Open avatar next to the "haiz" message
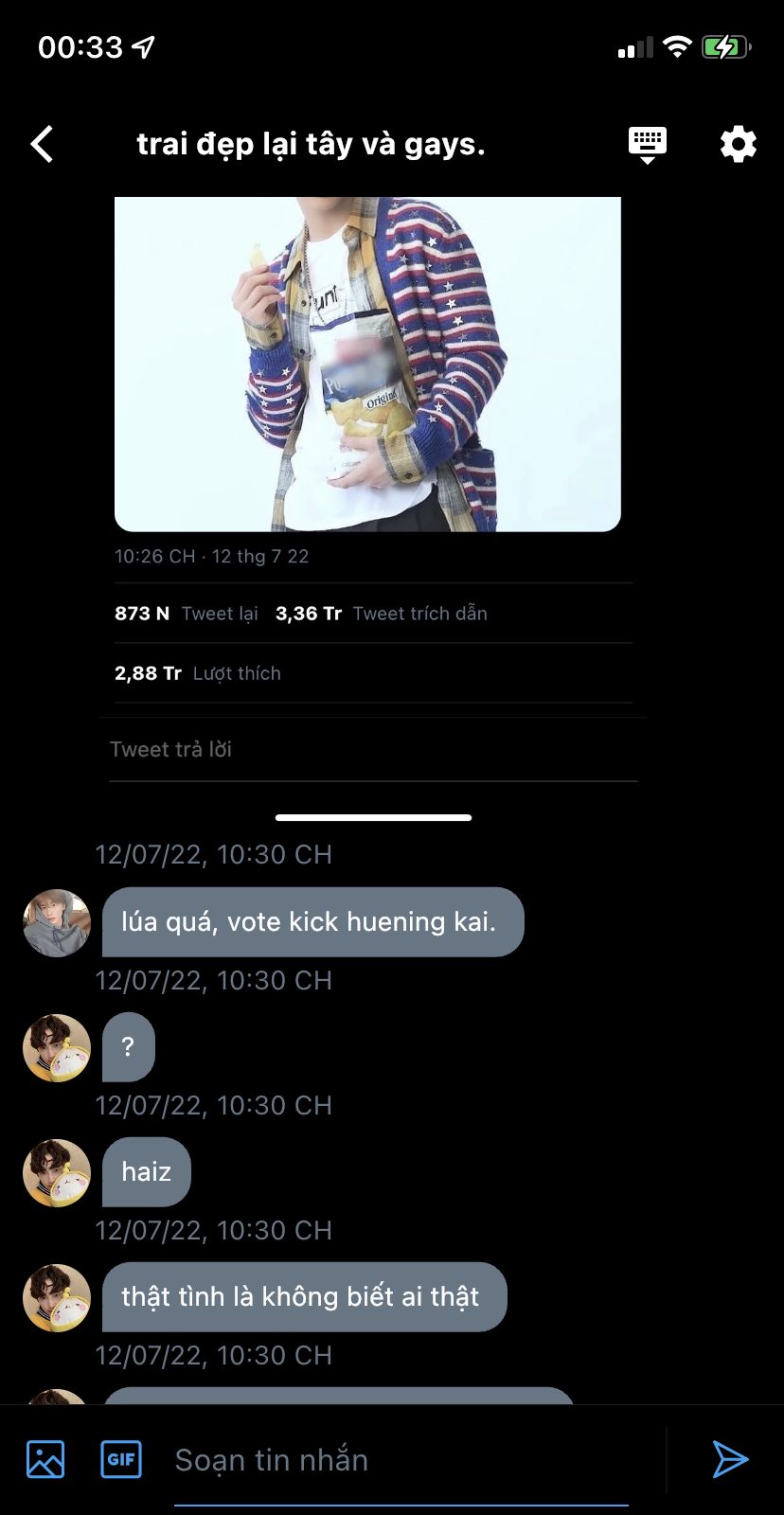This screenshot has height=1515, width=784. point(57,1172)
